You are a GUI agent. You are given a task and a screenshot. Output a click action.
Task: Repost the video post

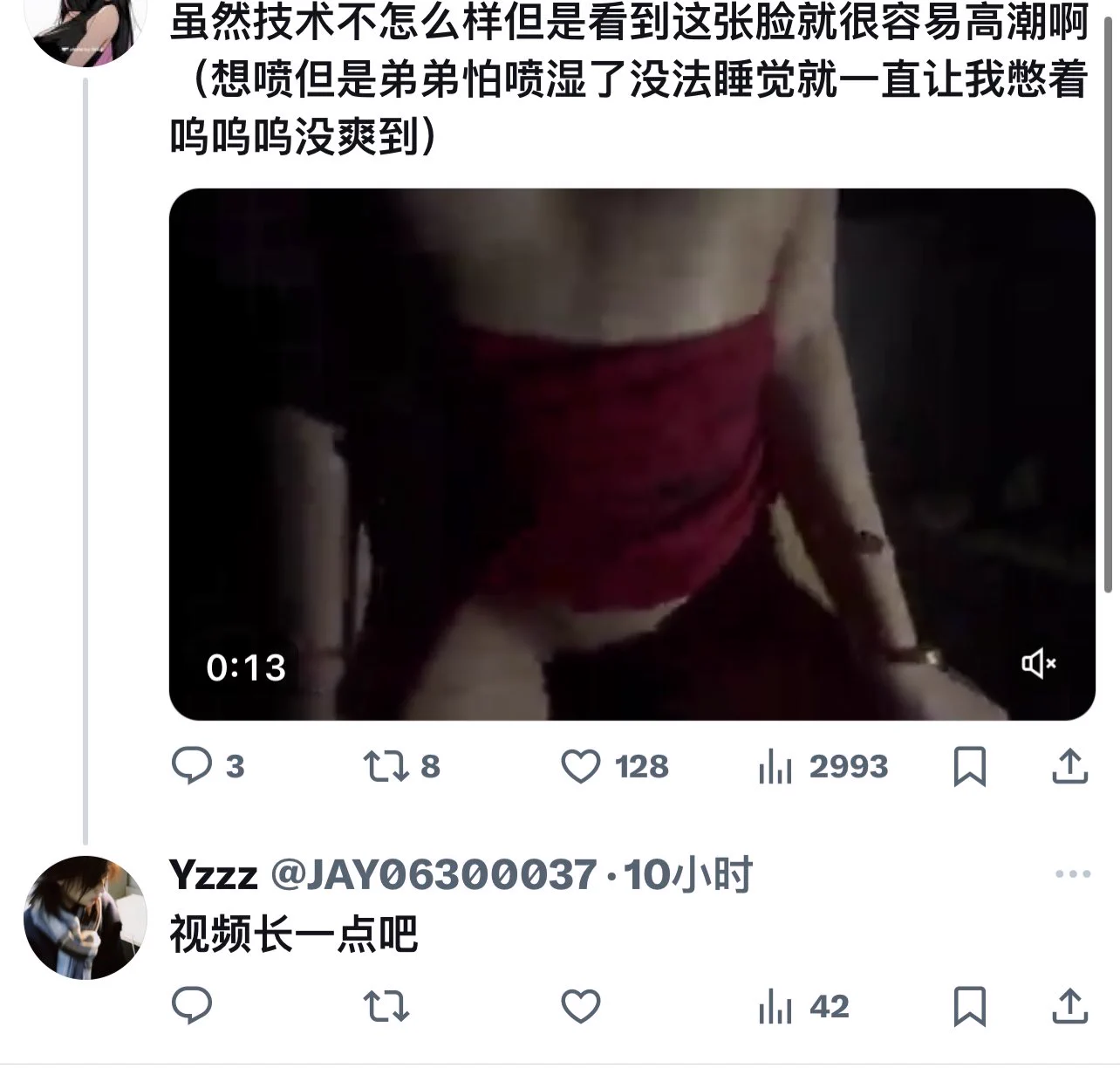386,766
